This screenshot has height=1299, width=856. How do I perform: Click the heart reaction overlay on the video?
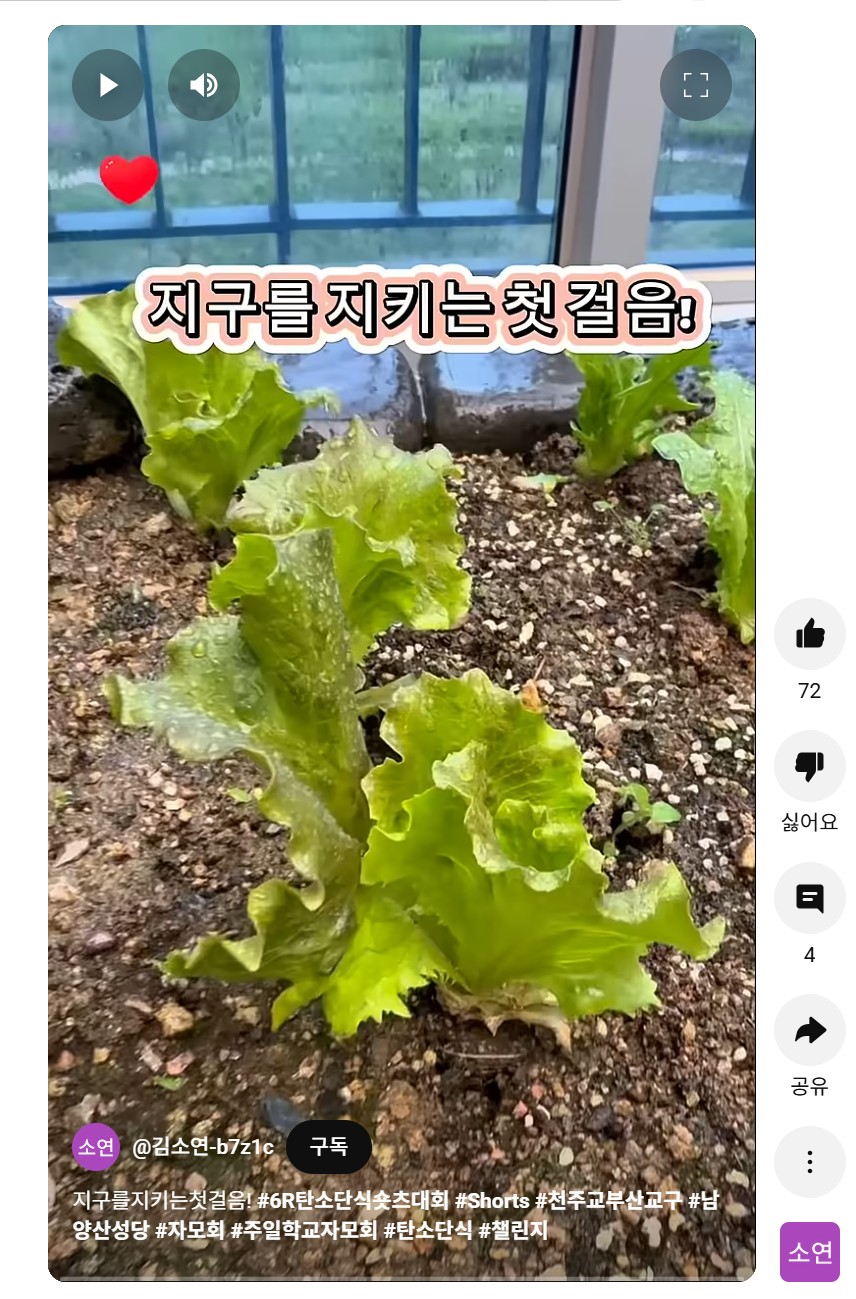click(x=129, y=180)
